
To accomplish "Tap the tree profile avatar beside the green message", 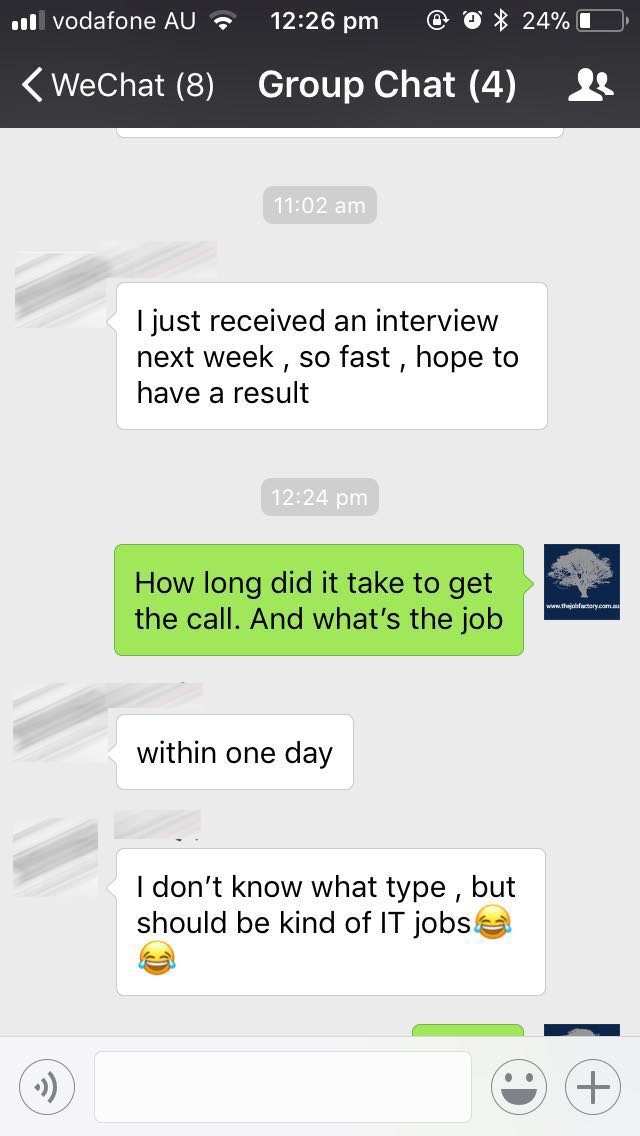I will point(582,582).
